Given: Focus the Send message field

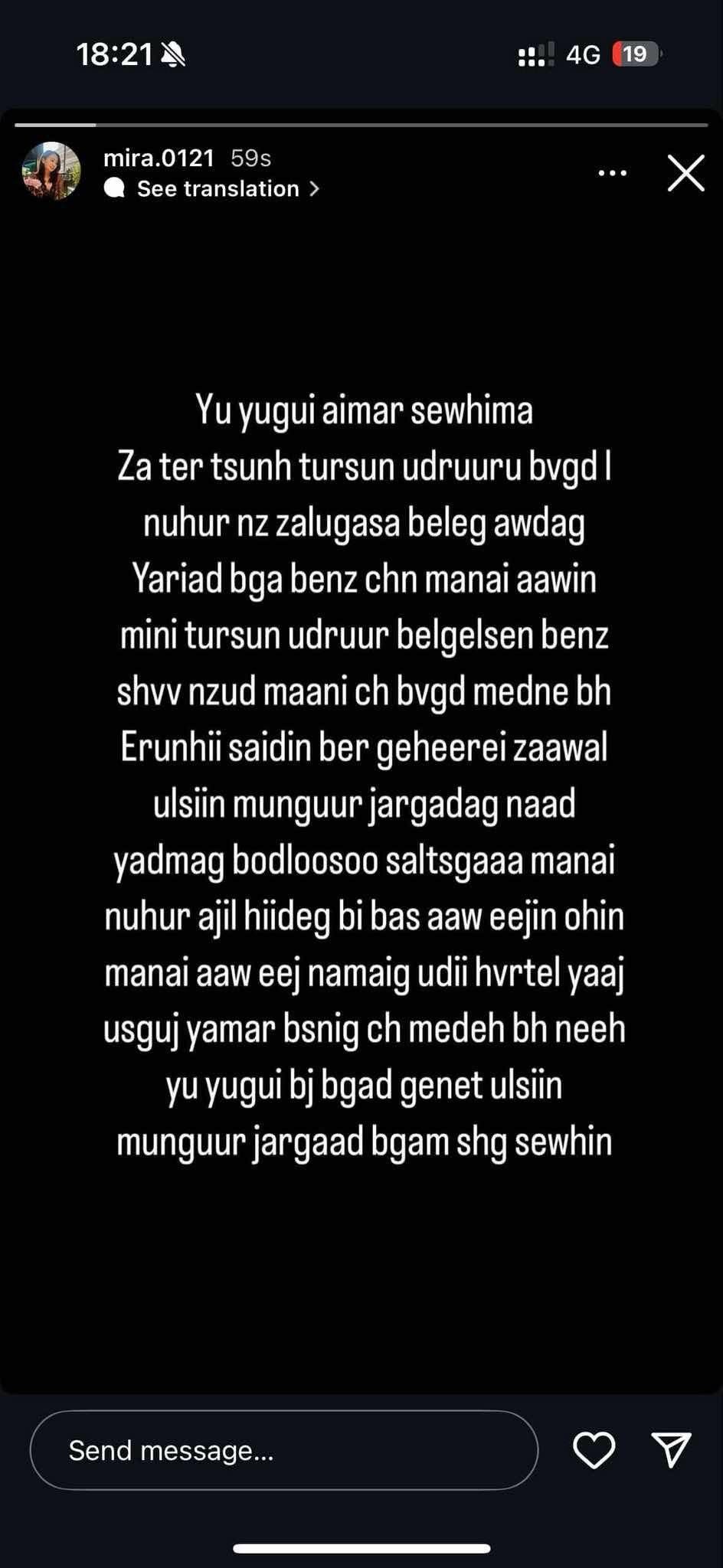Looking at the screenshot, I should tap(283, 1450).
